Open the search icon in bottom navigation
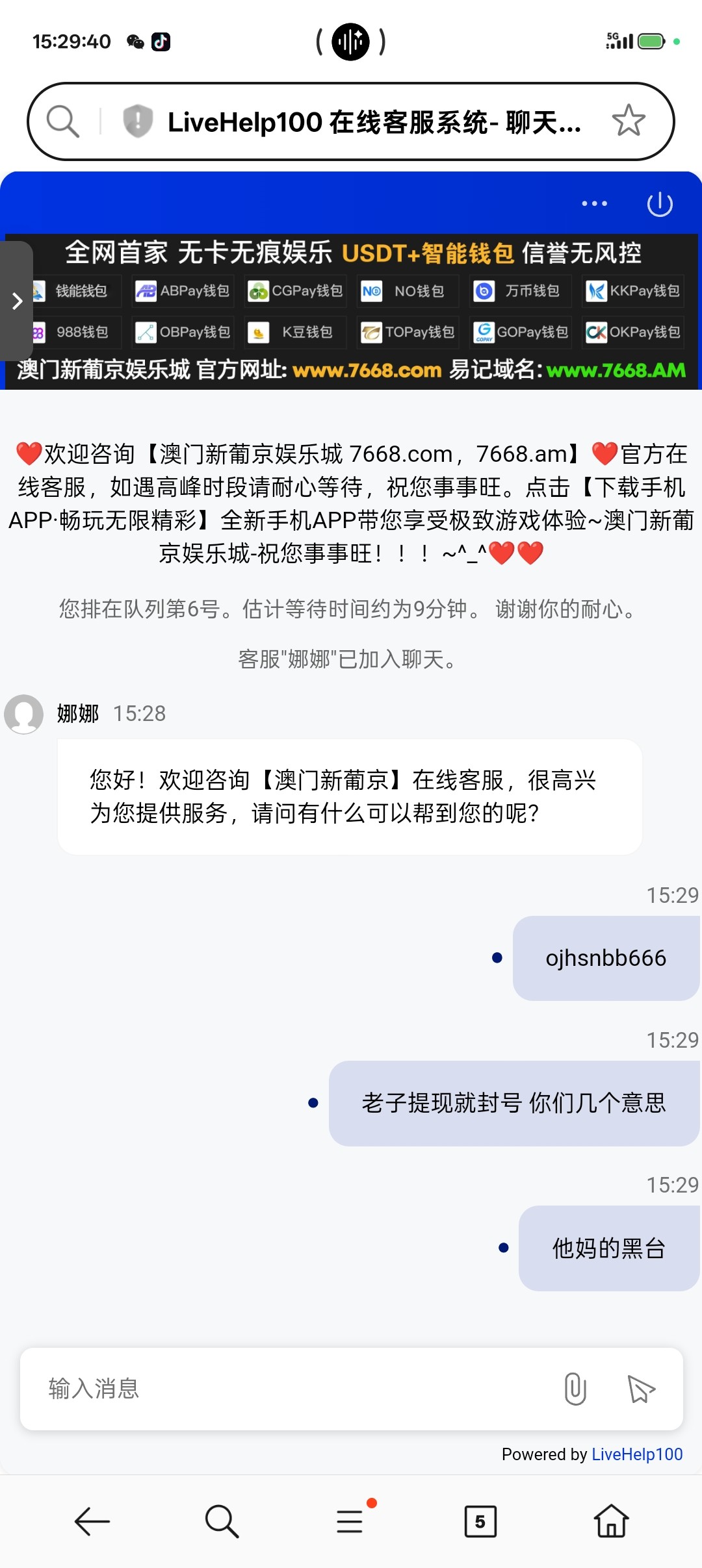 pos(221,1520)
